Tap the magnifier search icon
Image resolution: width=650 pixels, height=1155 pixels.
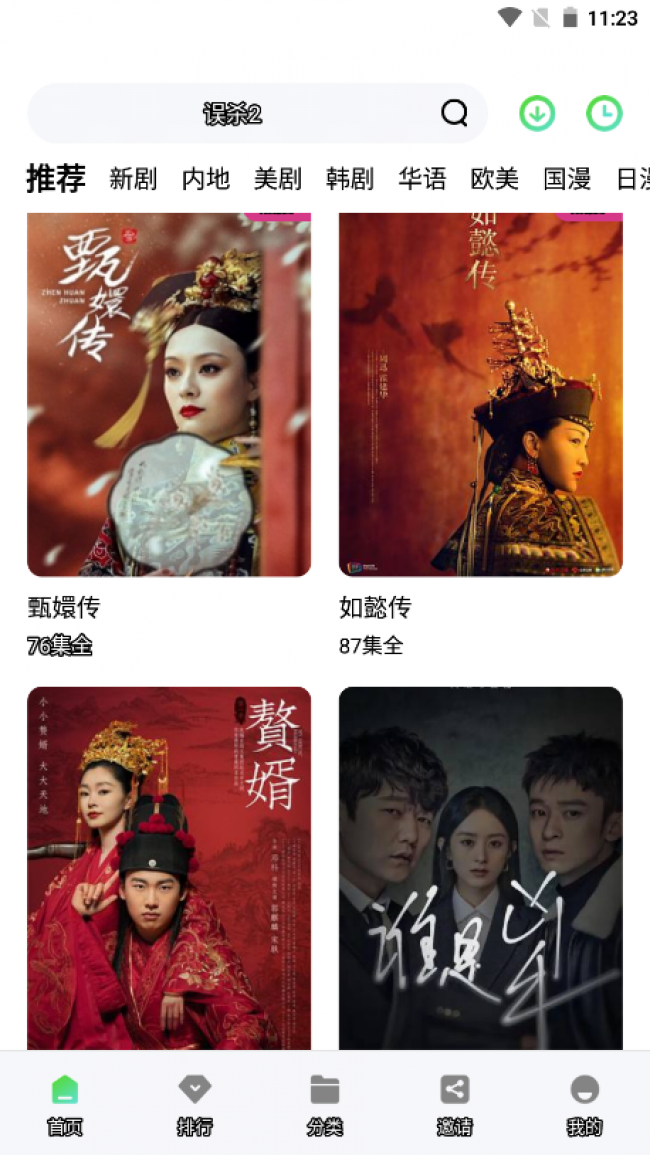click(x=455, y=113)
